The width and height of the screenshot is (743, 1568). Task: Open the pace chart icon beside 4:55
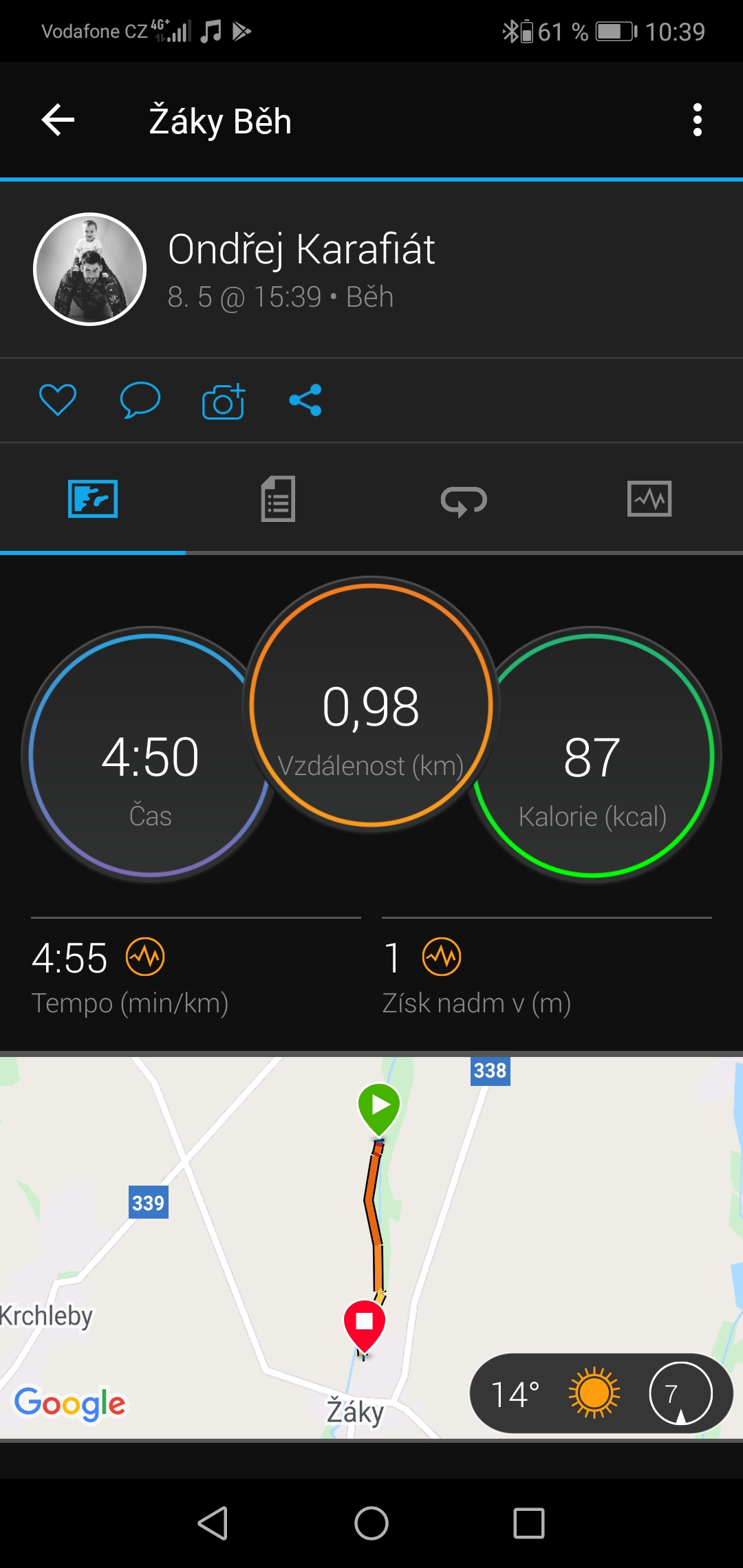pos(145,957)
